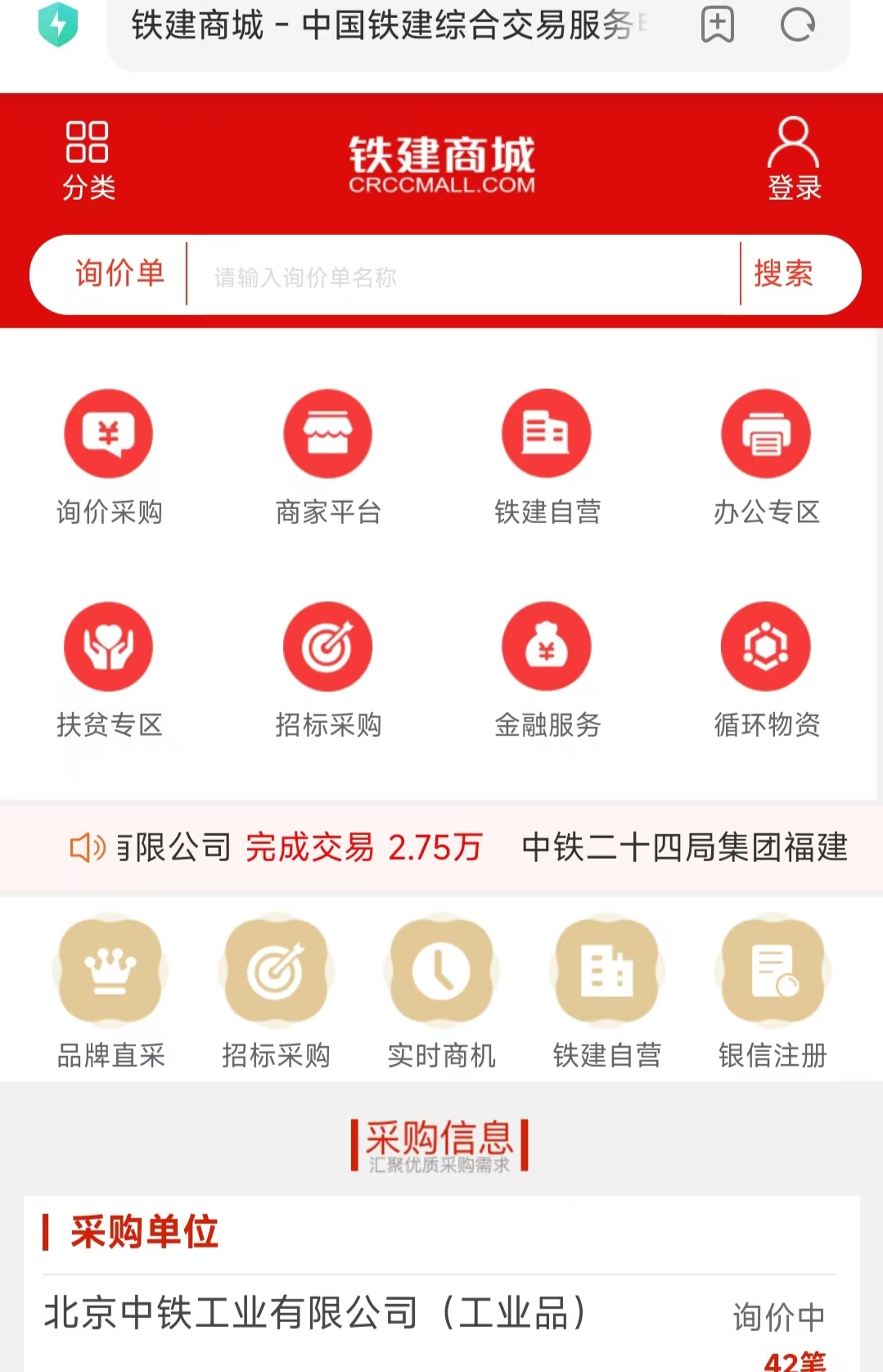Image resolution: width=883 pixels, height=1372 pixels.
Task: Select the red 招标采购 target icon
Action: tap(327, 646)
